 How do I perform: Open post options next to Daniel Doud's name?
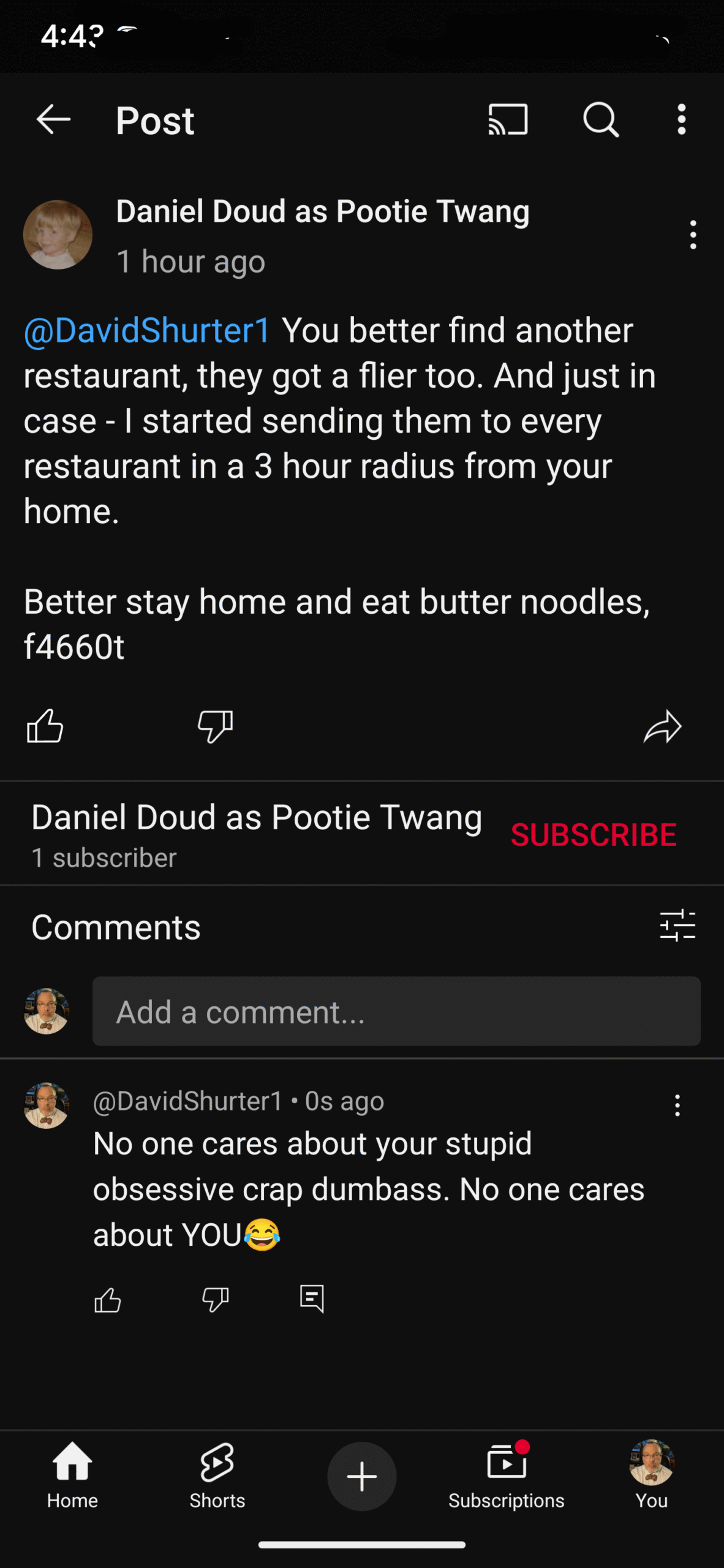tap(693, 235)
